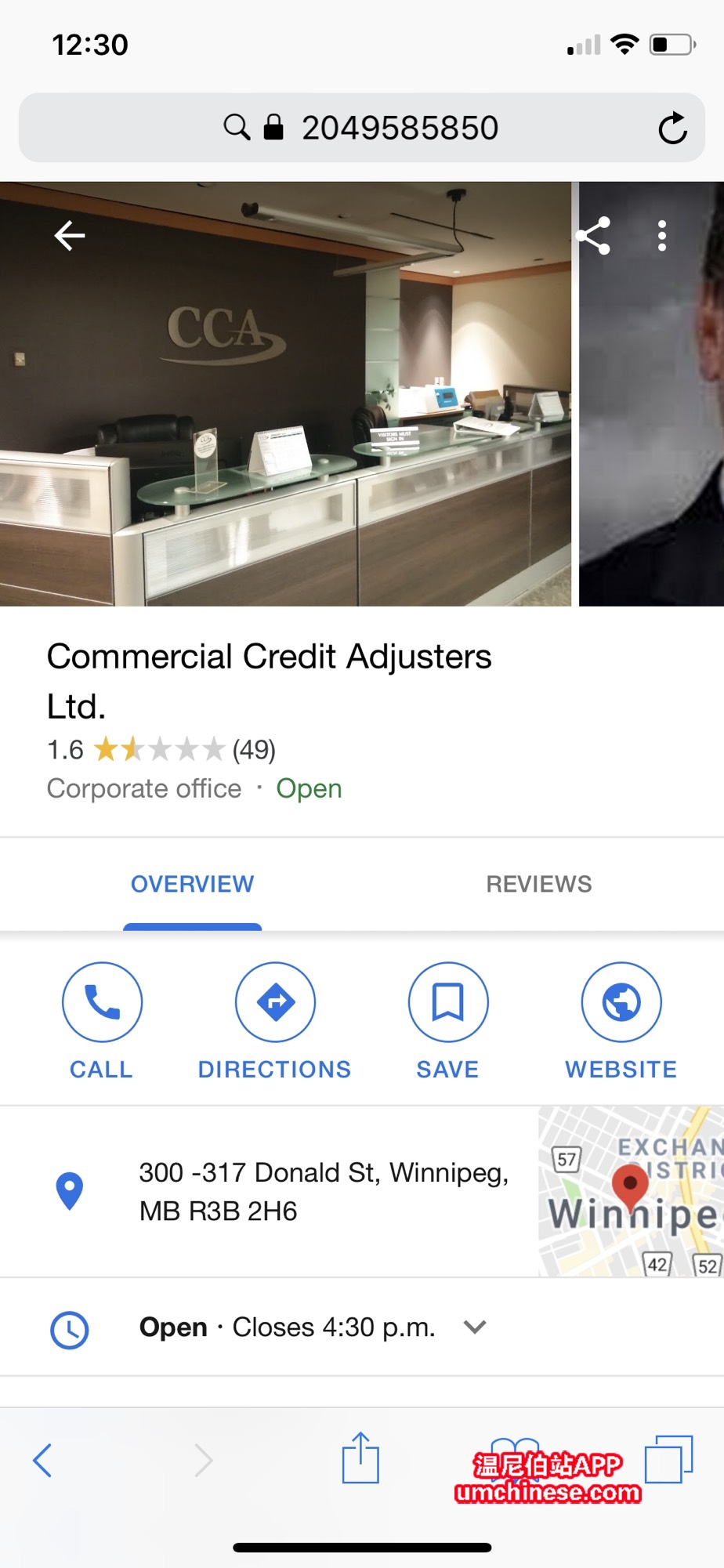Switch to the Reviews tab
This screenshot has width=724, height=1568.
tap(538, 884)
